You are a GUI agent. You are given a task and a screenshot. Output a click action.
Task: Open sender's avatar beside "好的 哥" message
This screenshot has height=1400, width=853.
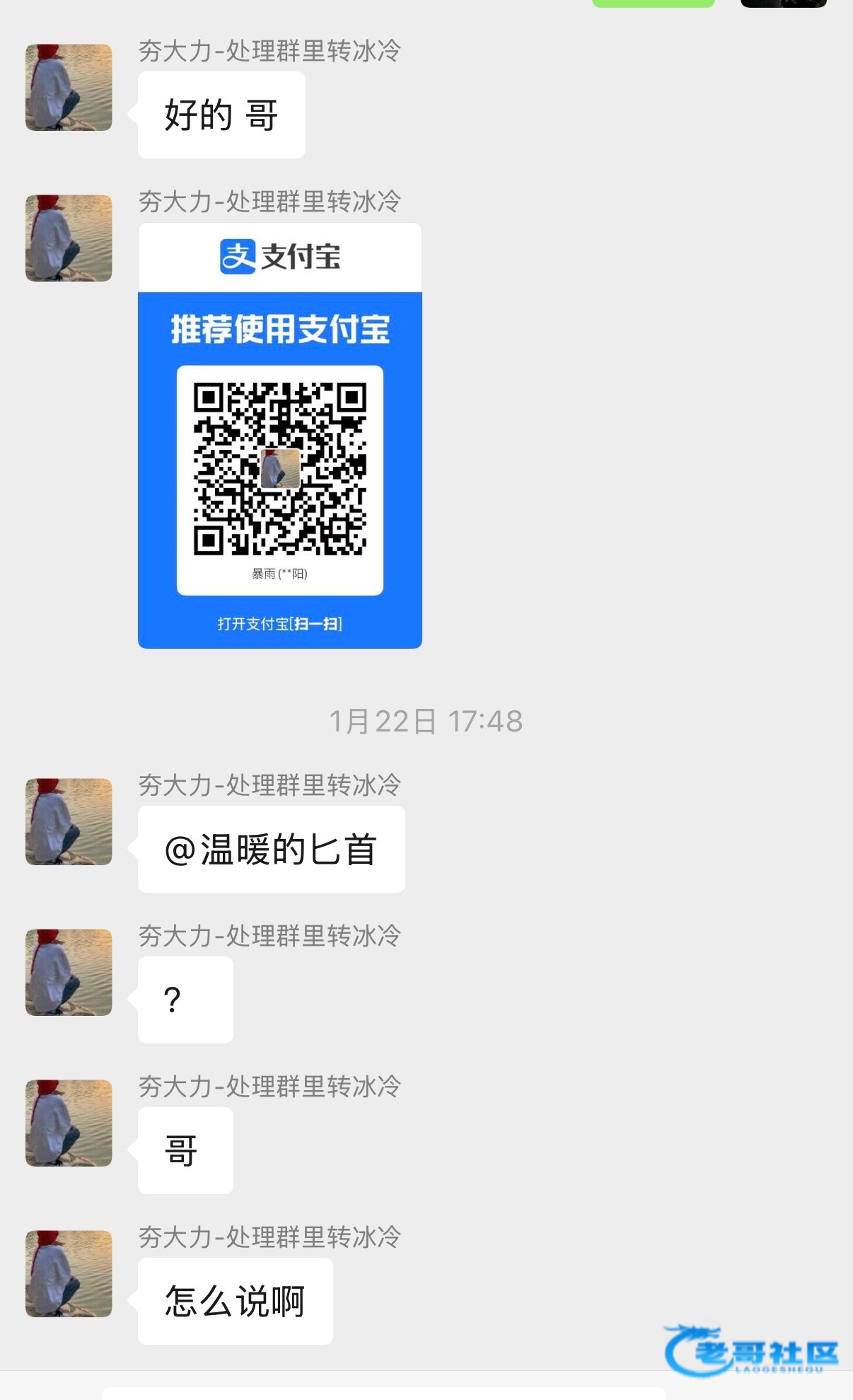click(x=69, y=88)
